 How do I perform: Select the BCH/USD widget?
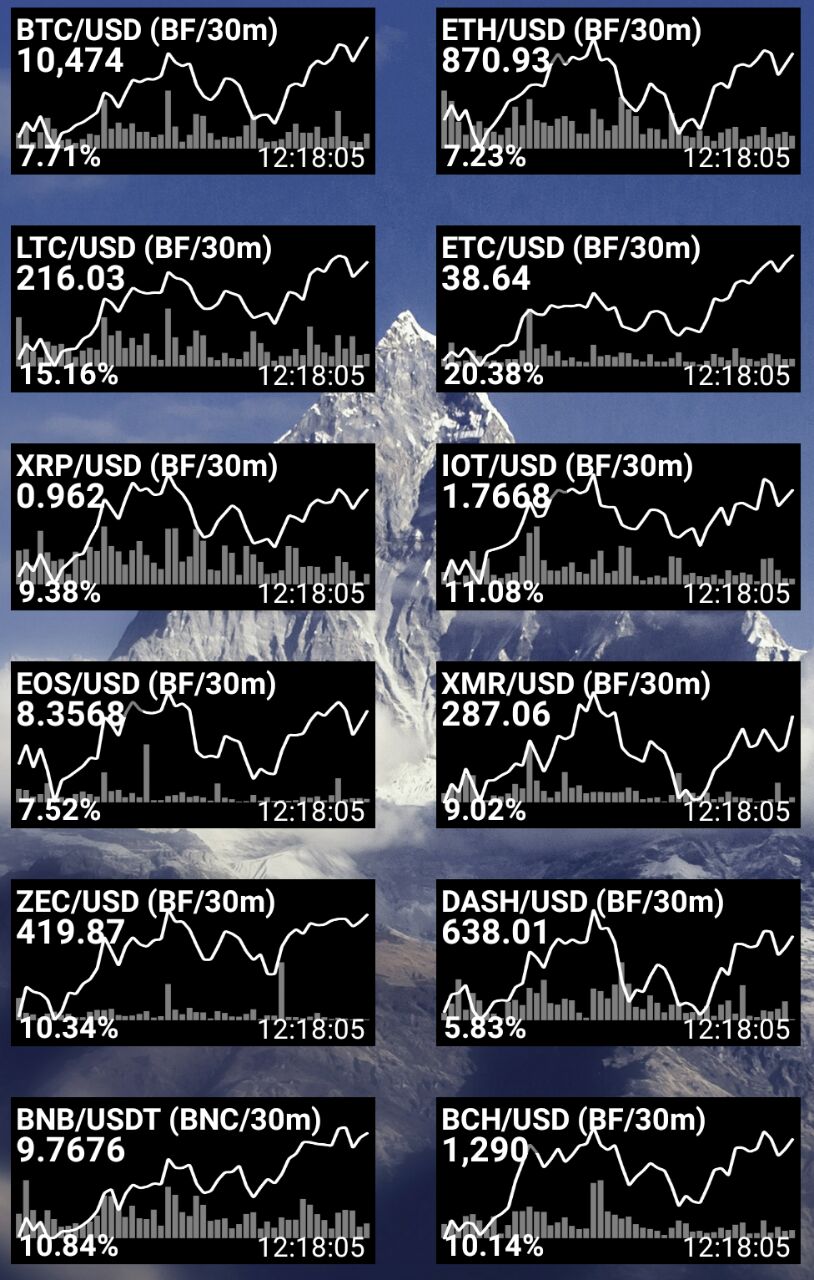click(x=619, y=1181)
